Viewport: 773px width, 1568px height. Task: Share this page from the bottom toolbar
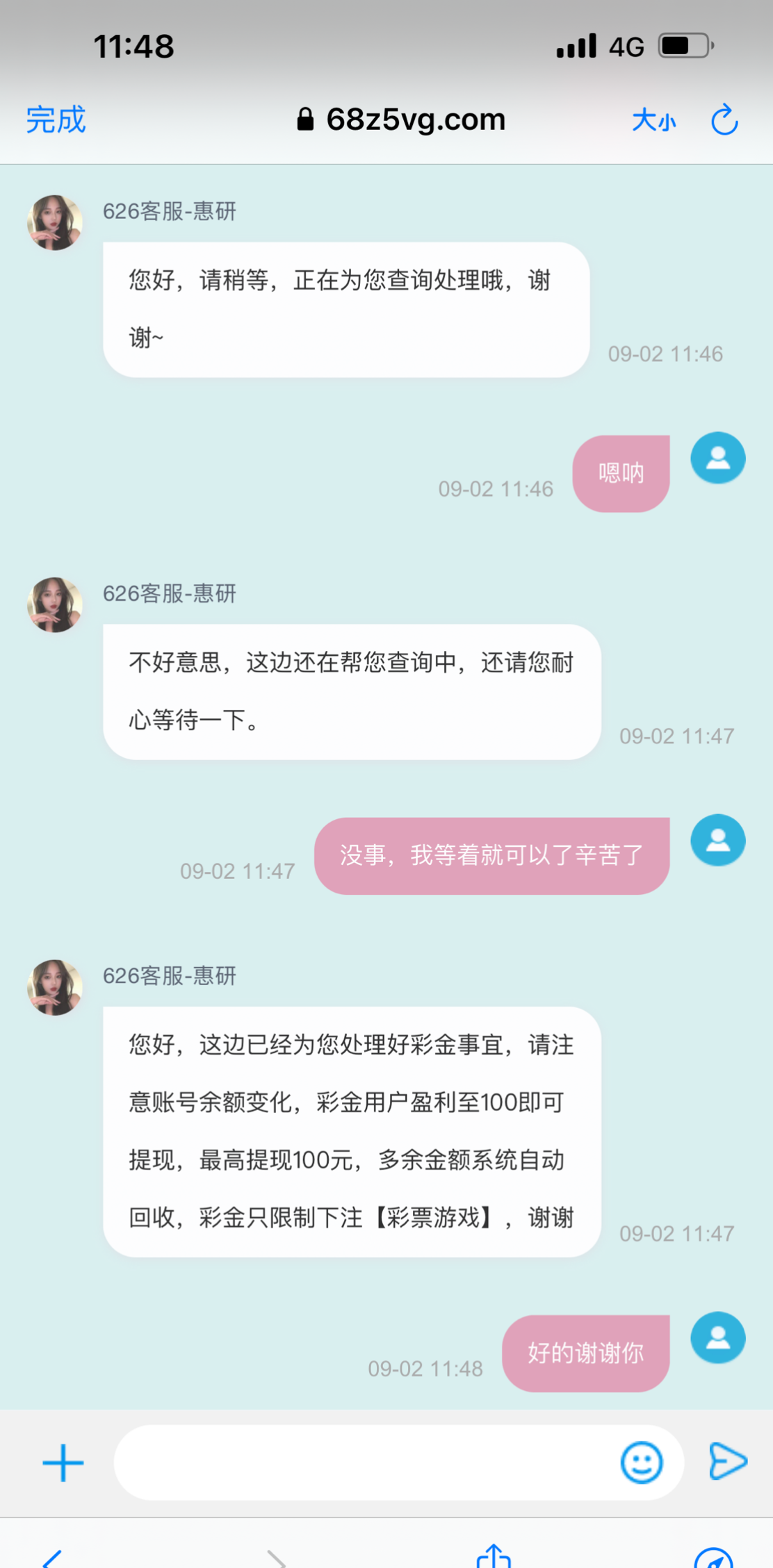point(494,1557)
